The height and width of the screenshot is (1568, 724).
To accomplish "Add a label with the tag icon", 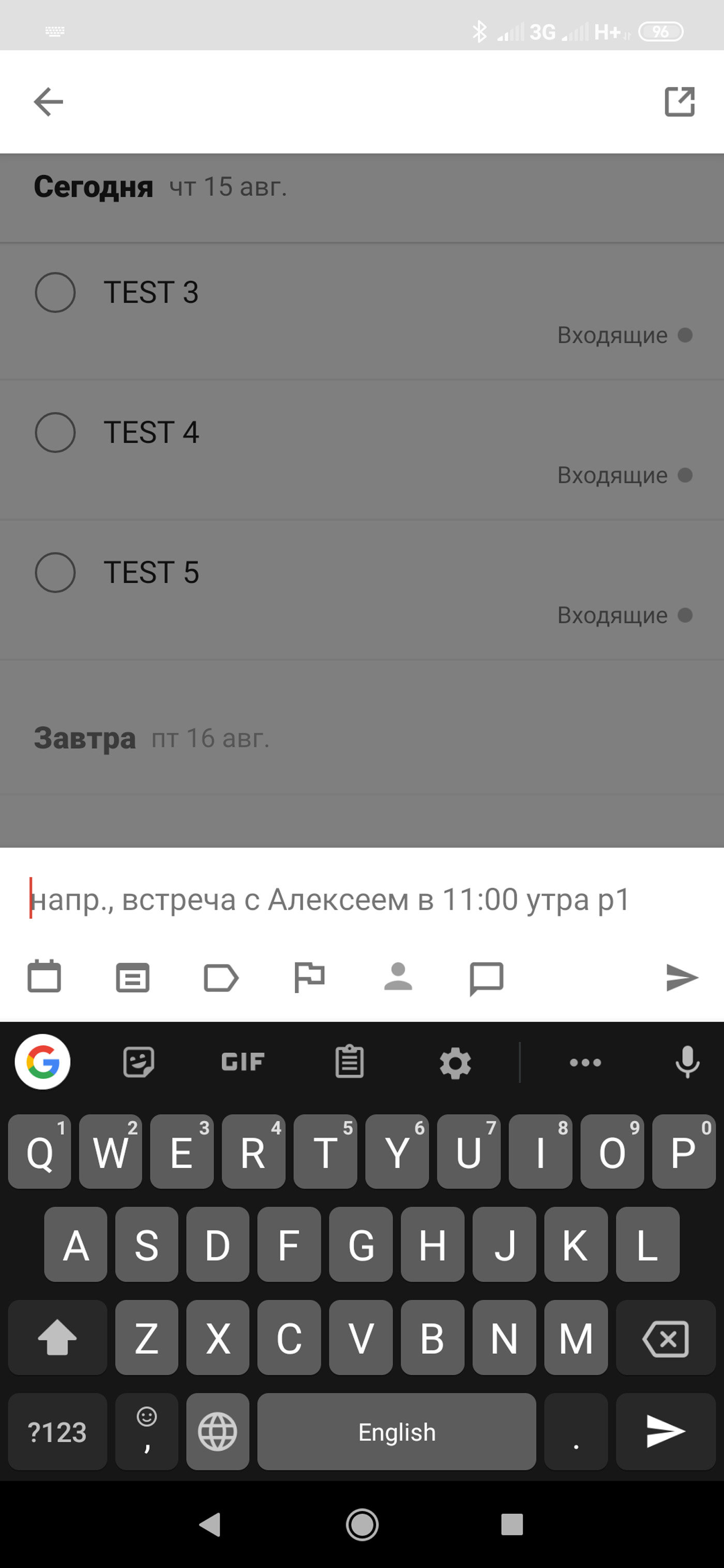I will pyautogui.click(x=221, y=978).
